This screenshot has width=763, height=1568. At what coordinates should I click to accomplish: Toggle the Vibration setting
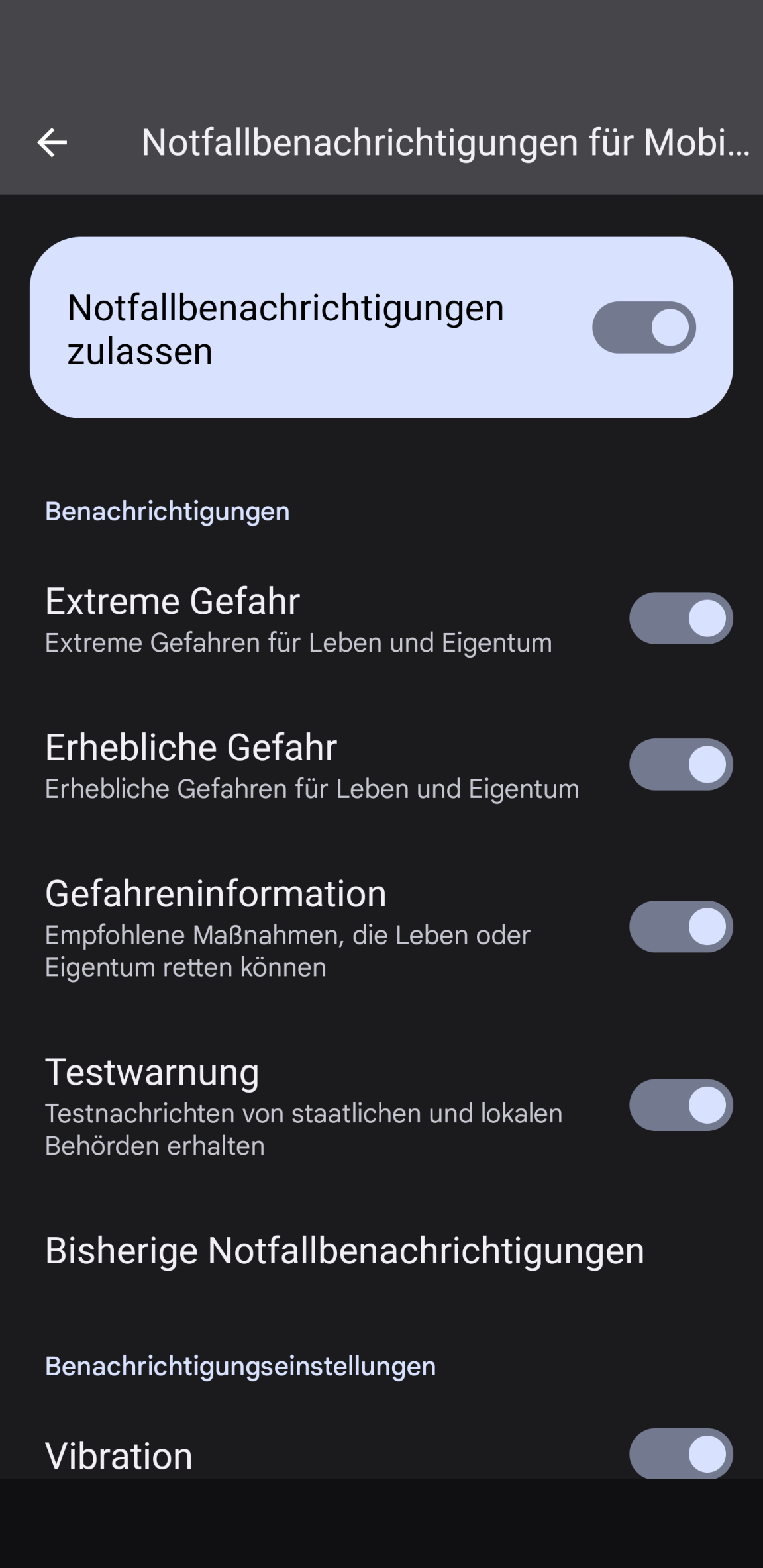[x=681, y=1453]
